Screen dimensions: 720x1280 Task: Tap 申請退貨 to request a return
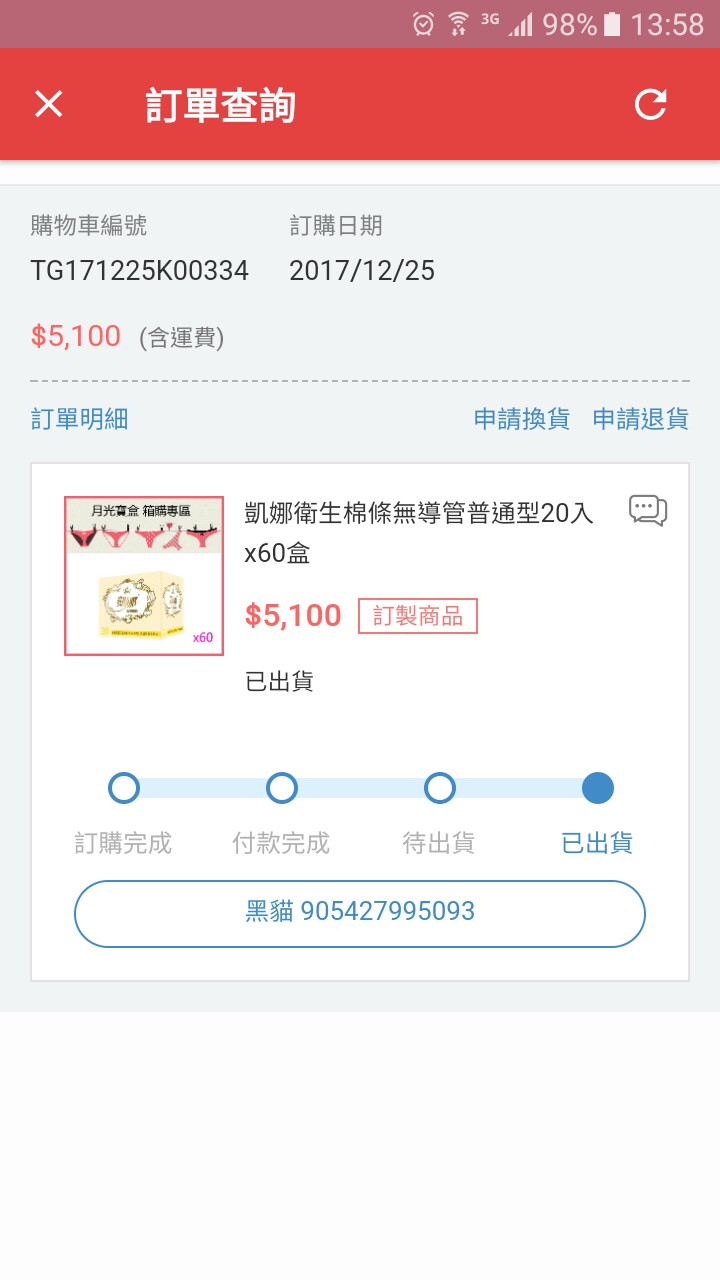tap(640, 419)
